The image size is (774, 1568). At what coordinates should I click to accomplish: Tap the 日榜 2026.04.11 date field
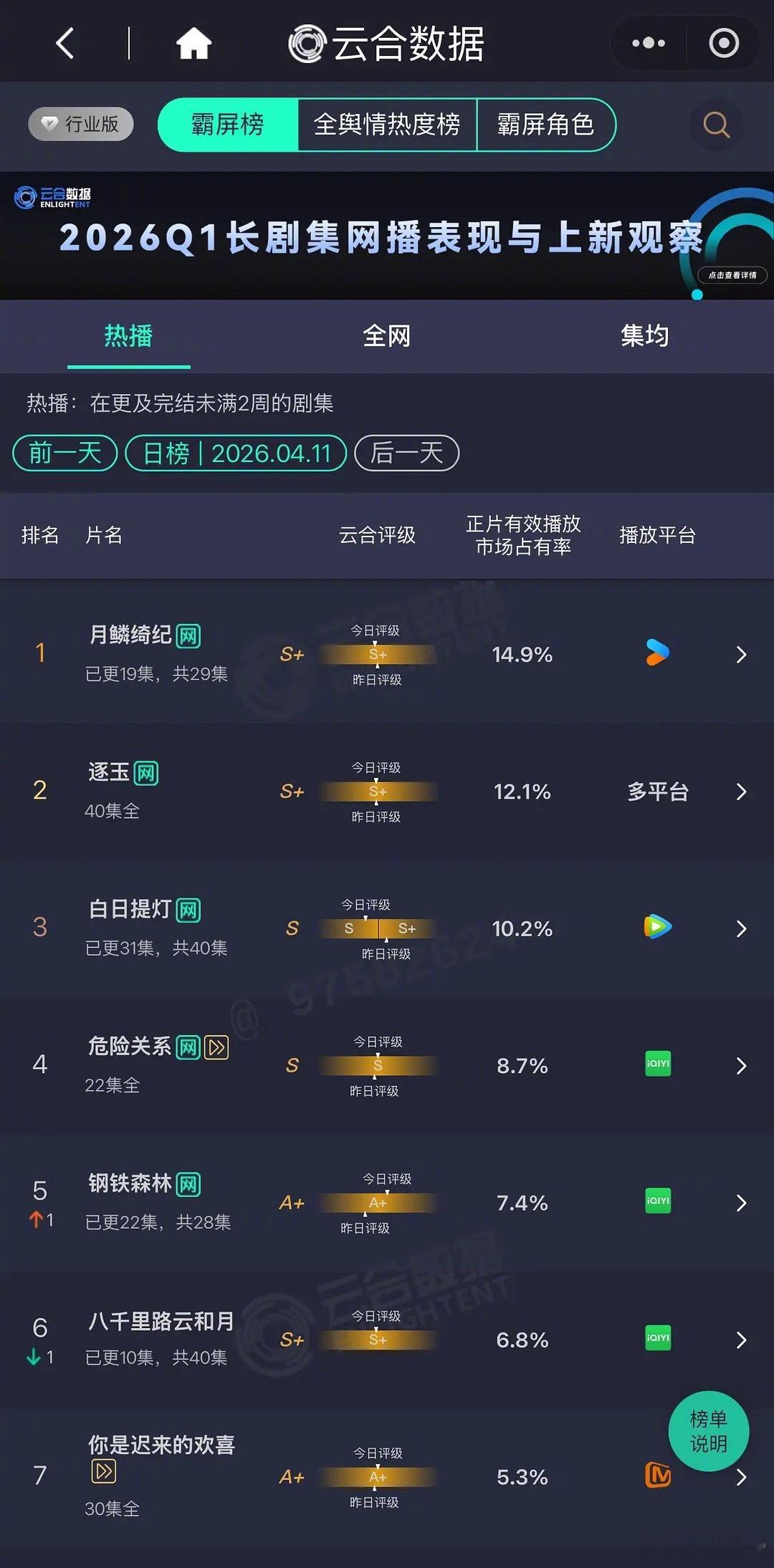pos(237,453)
